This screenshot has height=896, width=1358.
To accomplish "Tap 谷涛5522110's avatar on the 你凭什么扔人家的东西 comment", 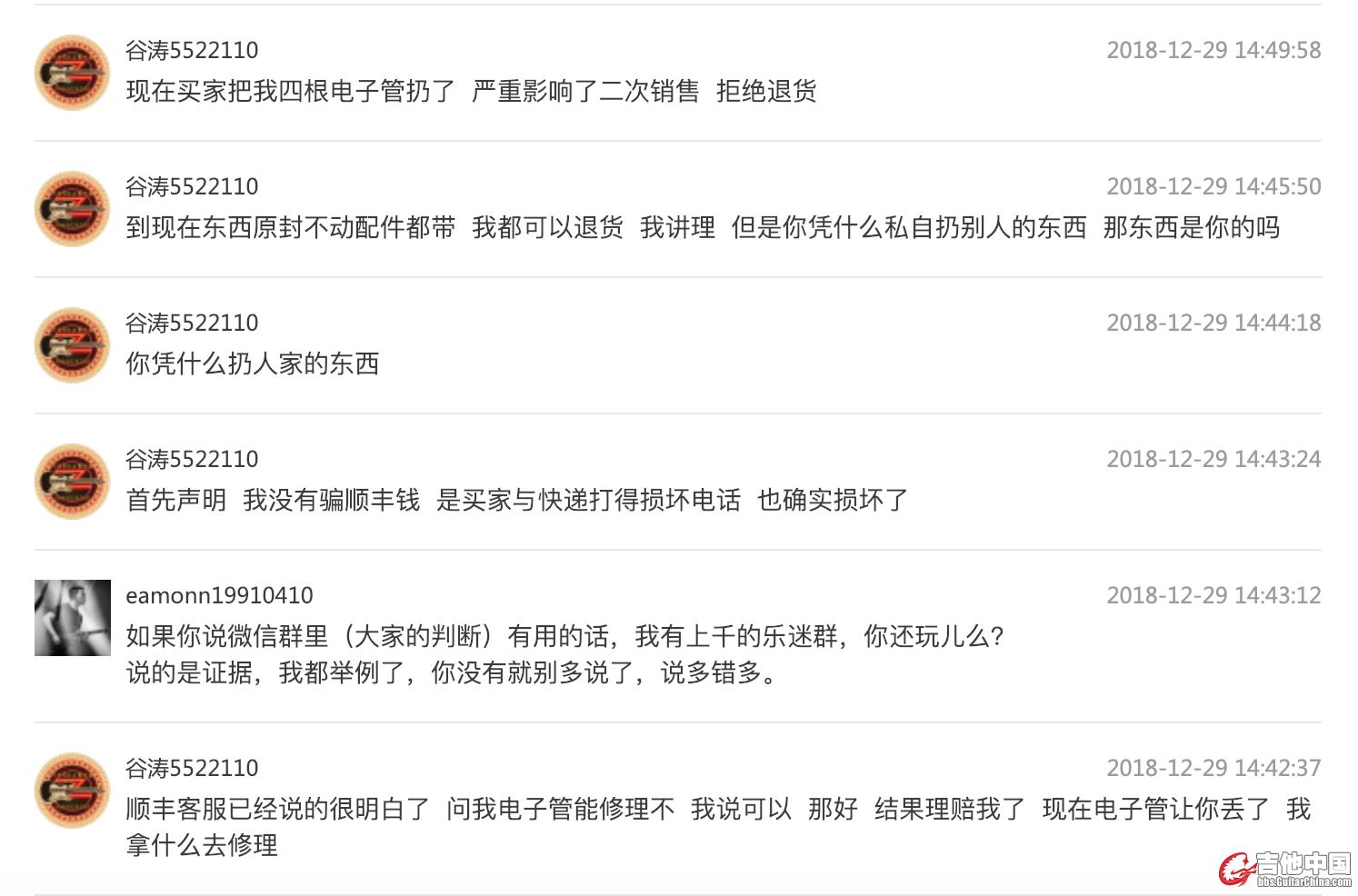I will click(x=73, y=345).
